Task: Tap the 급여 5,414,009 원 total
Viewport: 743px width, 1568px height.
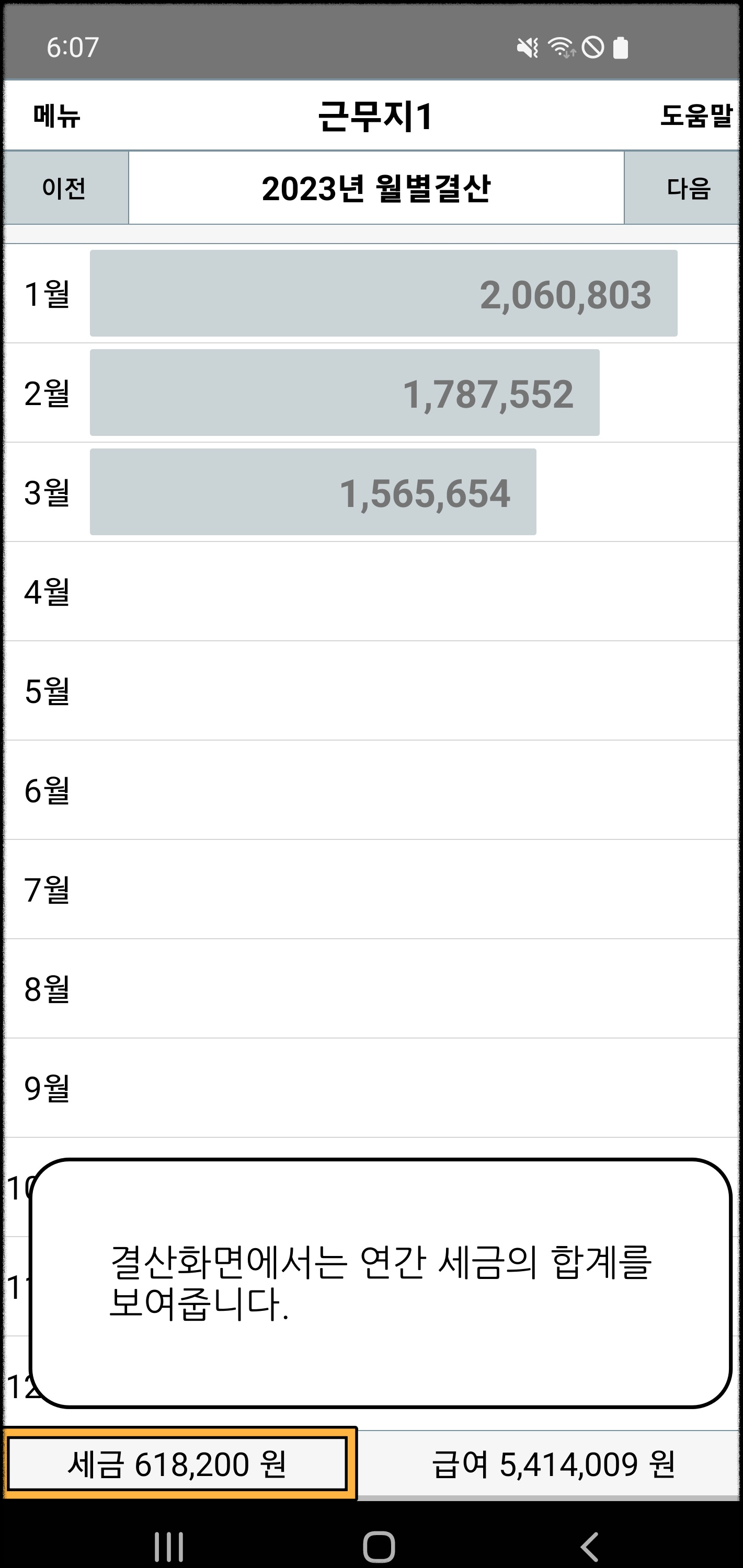Action: point(553,1464)
